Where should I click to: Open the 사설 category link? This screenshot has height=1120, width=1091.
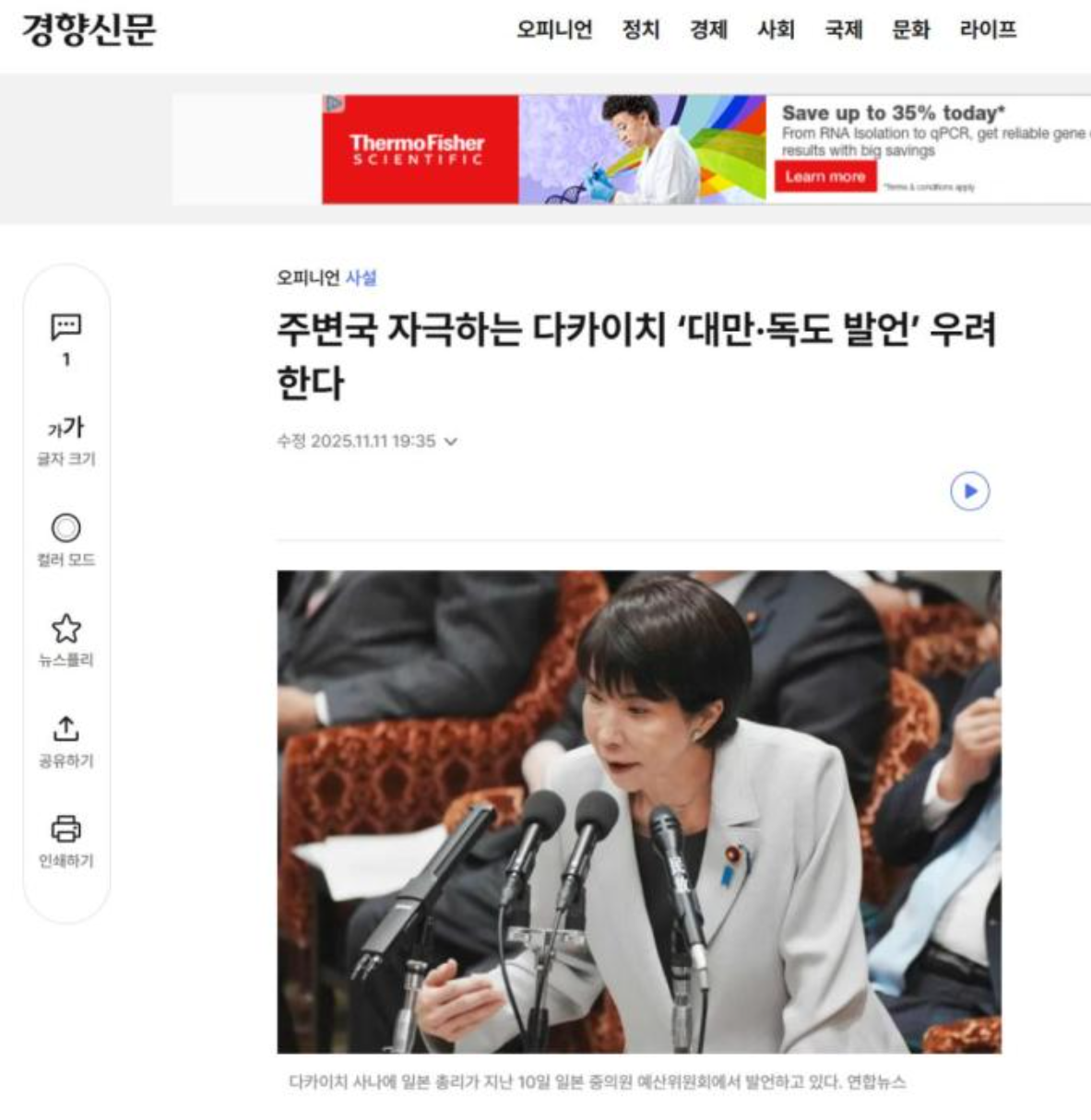(x=361, y=277)
